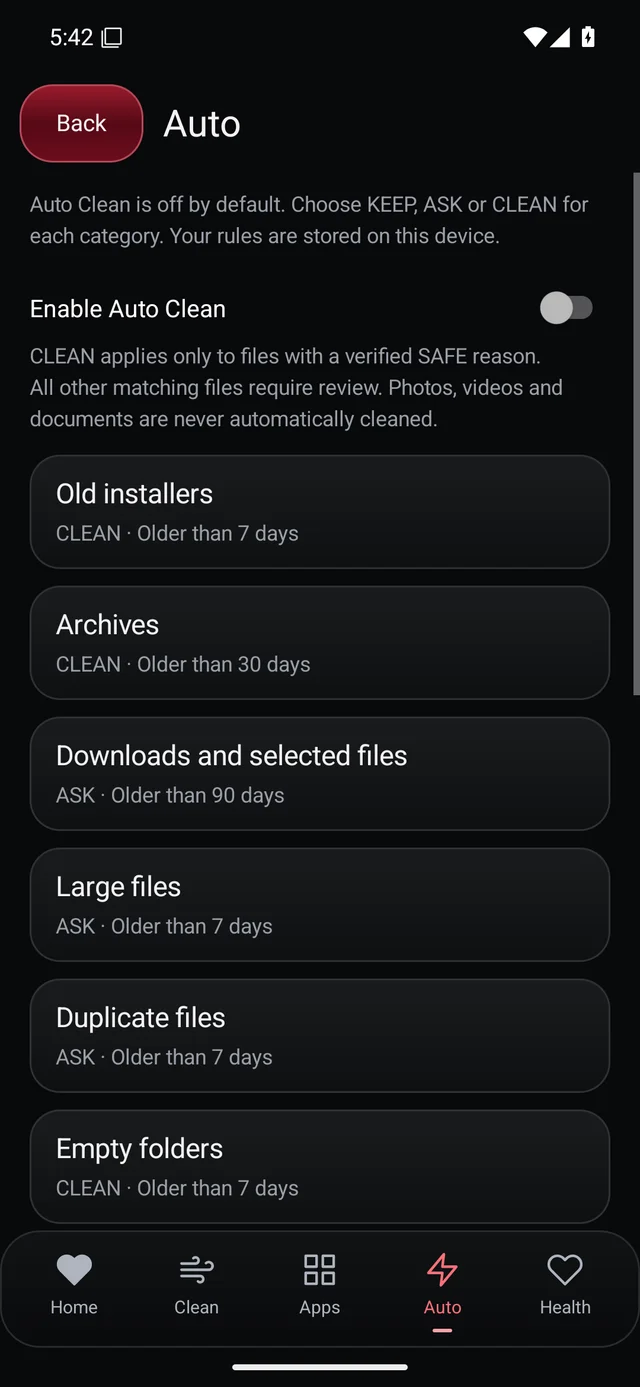Go to the Health tab
This screenshot has height=1387, width=640.
pos(565,1285)
